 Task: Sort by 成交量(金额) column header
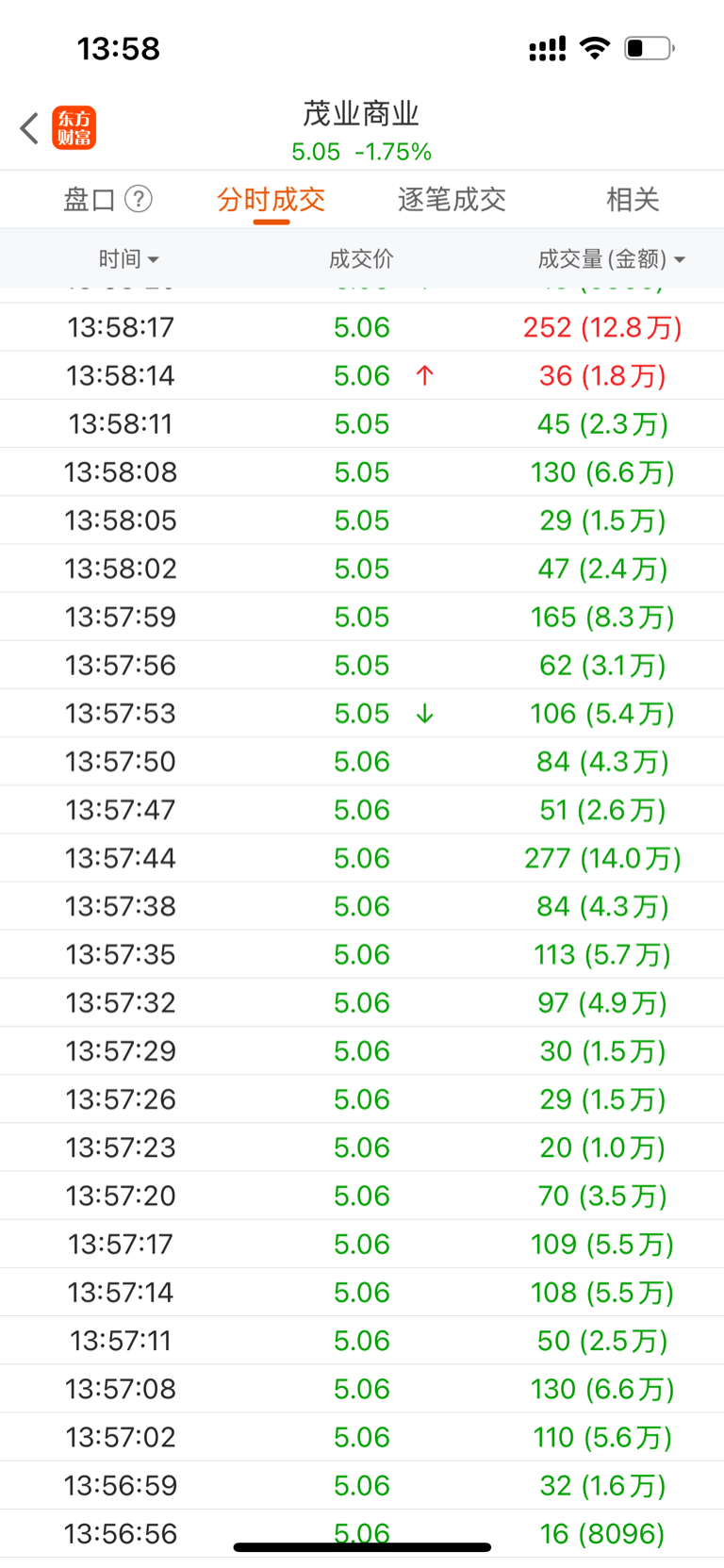point(611,258)
